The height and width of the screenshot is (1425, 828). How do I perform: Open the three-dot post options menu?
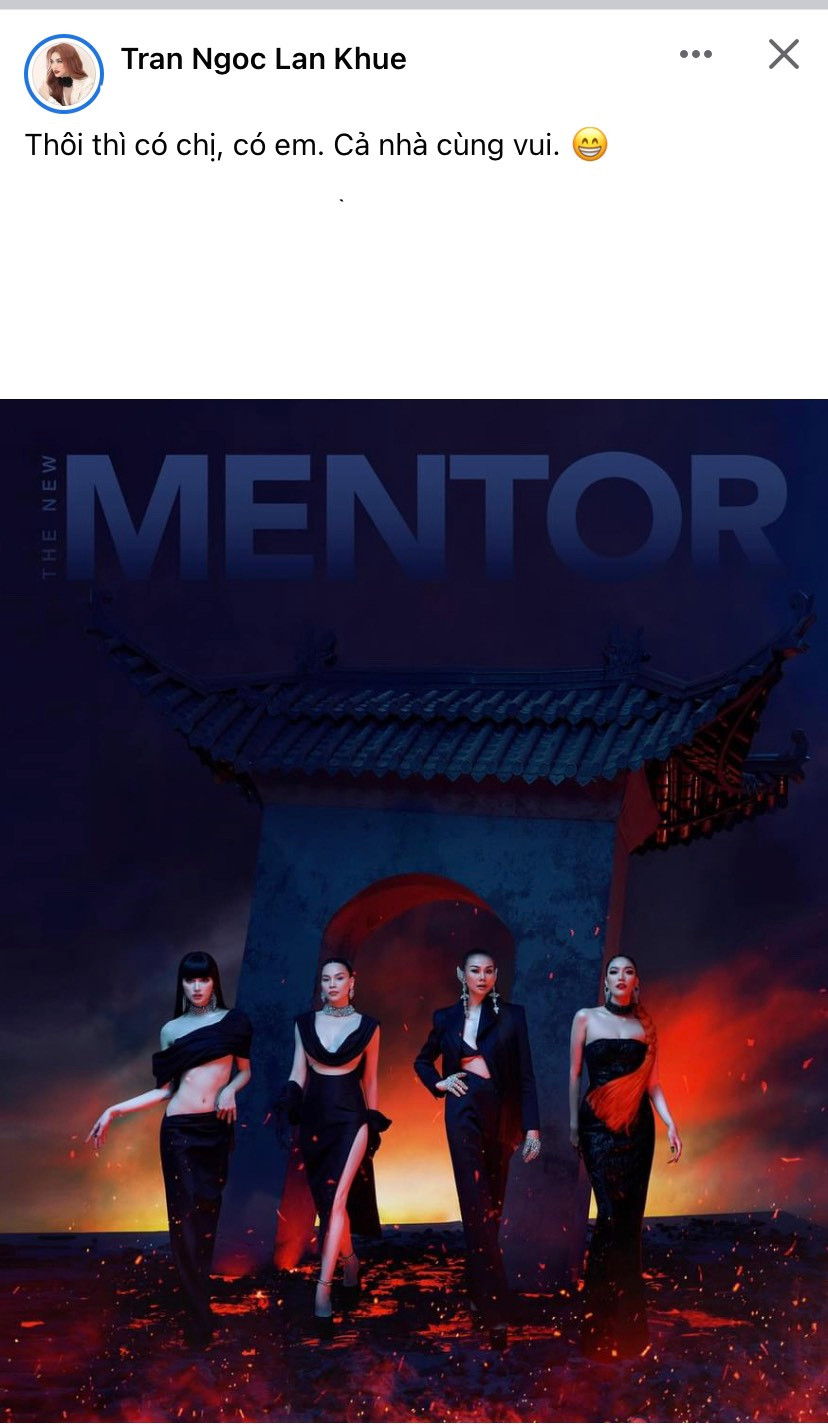pyautogui.click(x=695, y=55)
